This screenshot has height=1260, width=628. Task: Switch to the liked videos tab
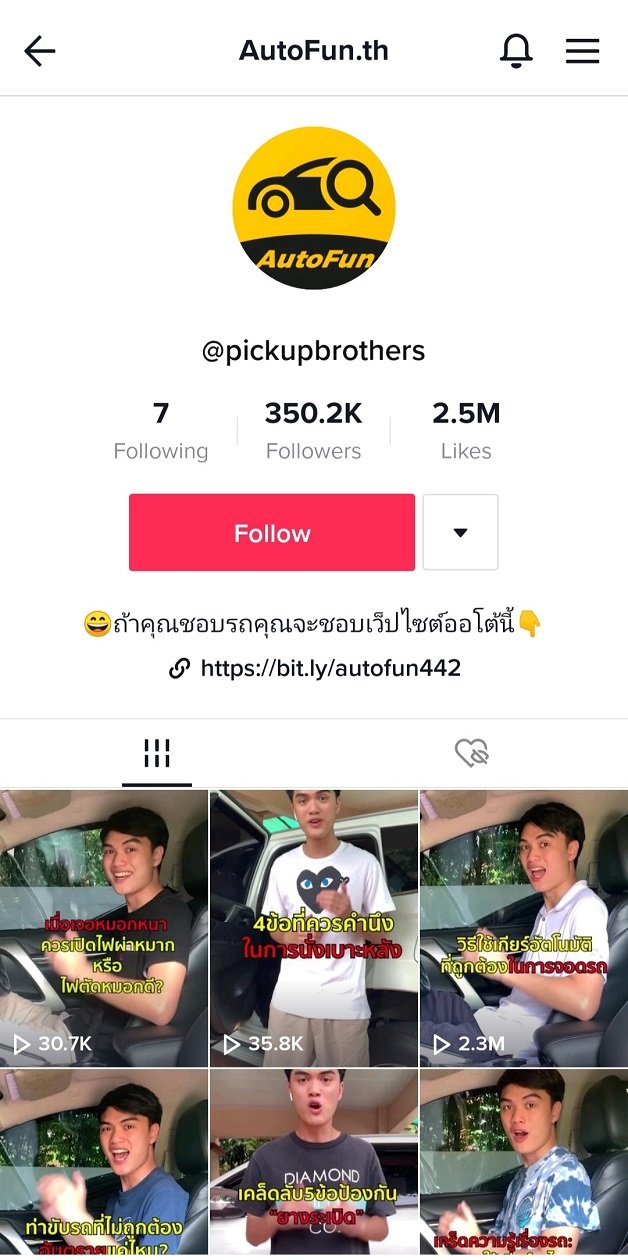471,753
